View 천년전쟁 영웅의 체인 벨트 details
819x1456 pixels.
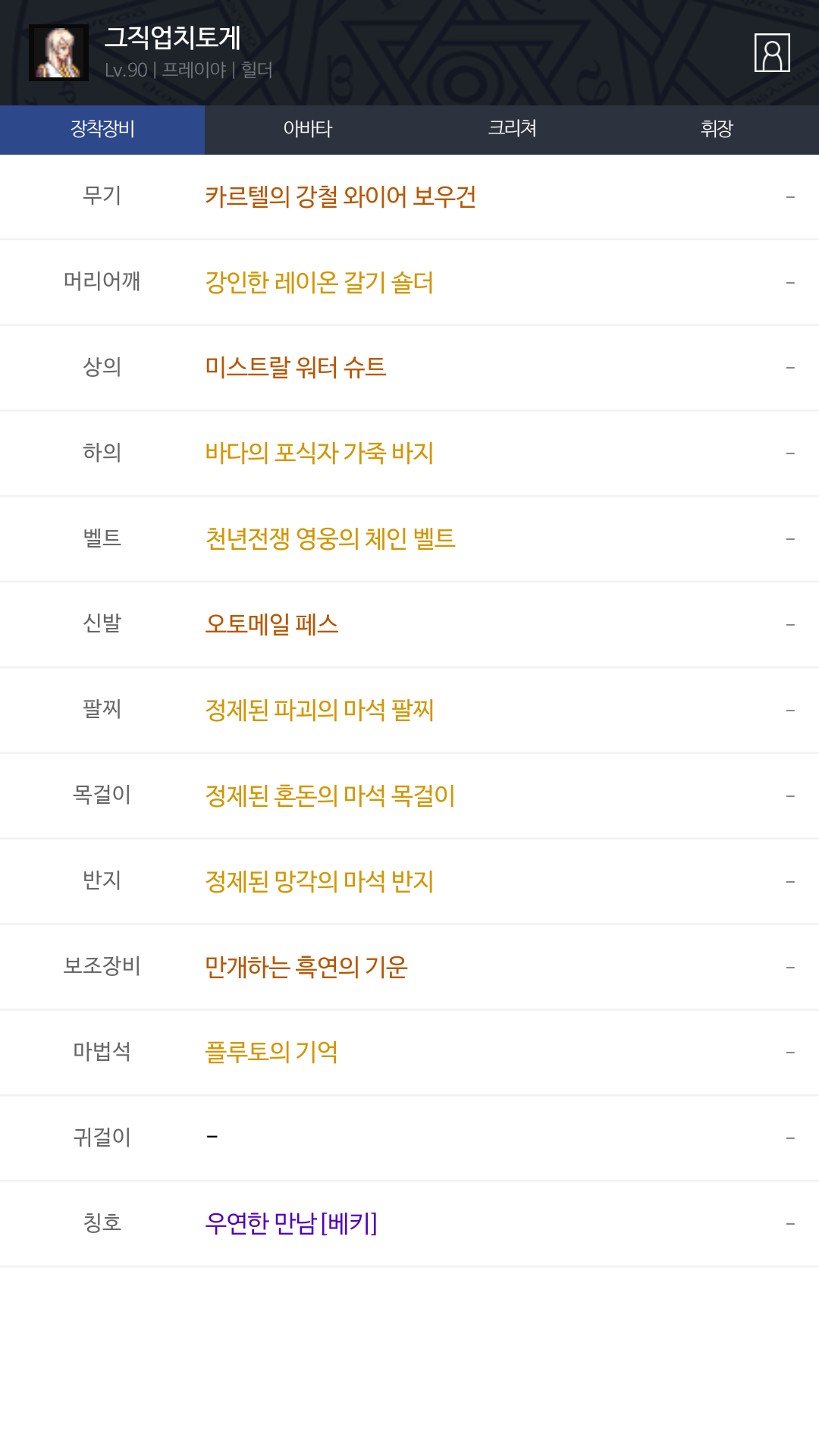pyautogui.click(x=330, y=539)
